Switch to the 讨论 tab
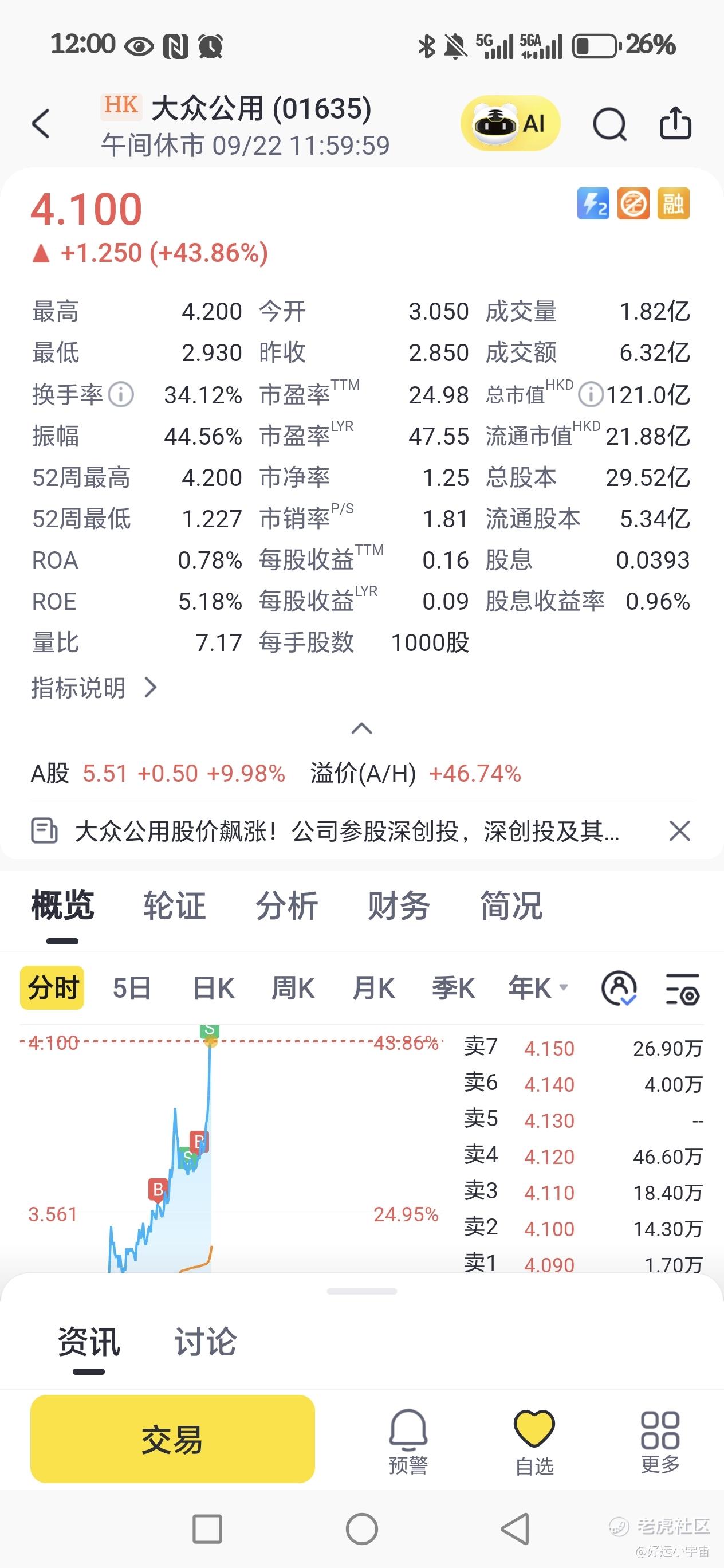724x1568 pixels. (x=205, y=1342)
